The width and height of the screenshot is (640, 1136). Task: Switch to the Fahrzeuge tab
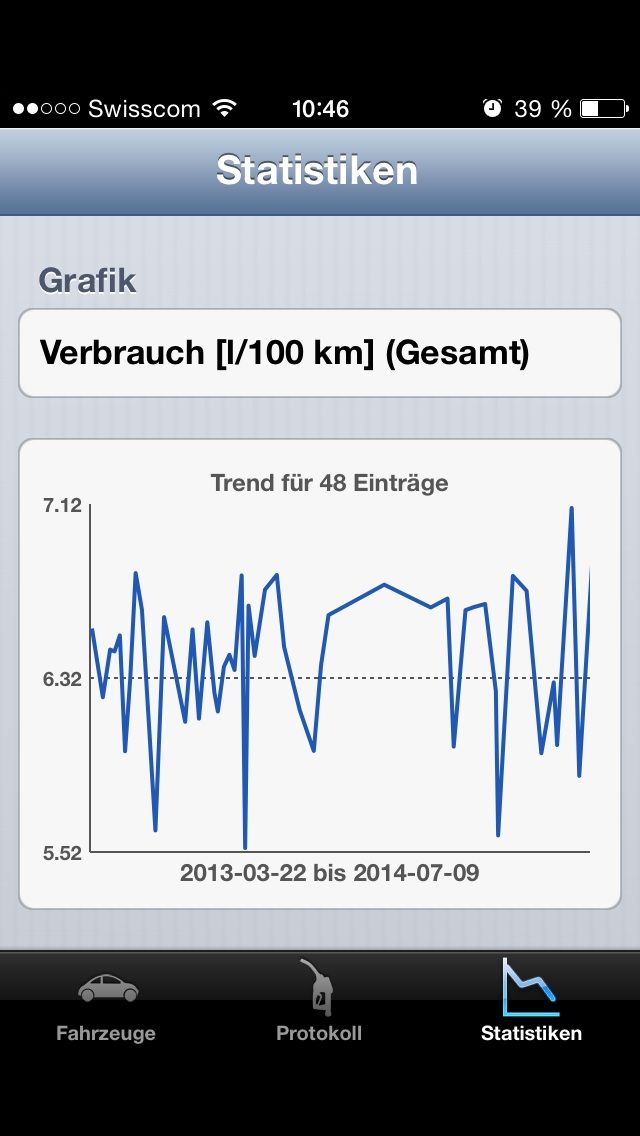106,1003
